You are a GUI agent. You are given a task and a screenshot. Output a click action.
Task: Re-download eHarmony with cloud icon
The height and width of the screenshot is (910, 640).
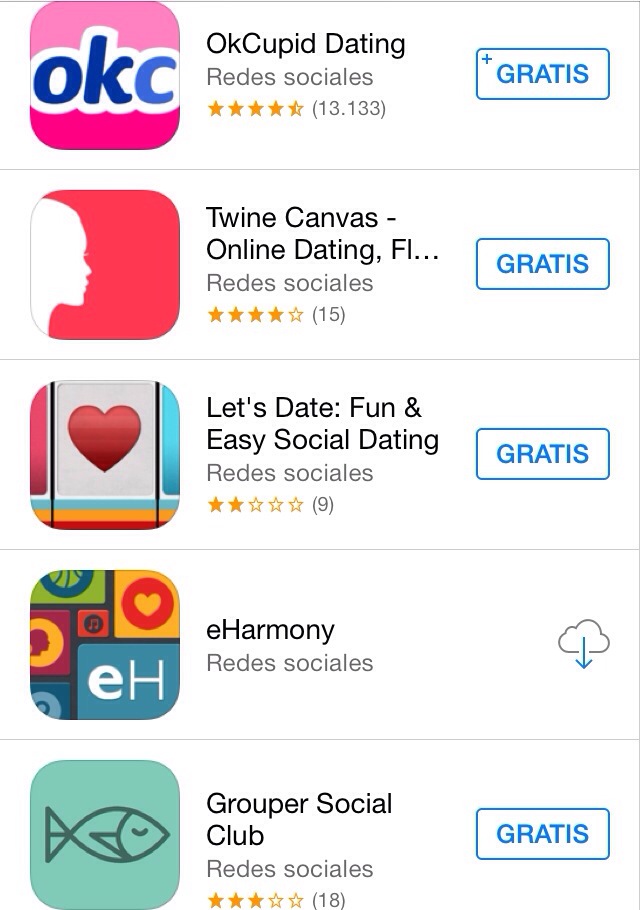583,644
